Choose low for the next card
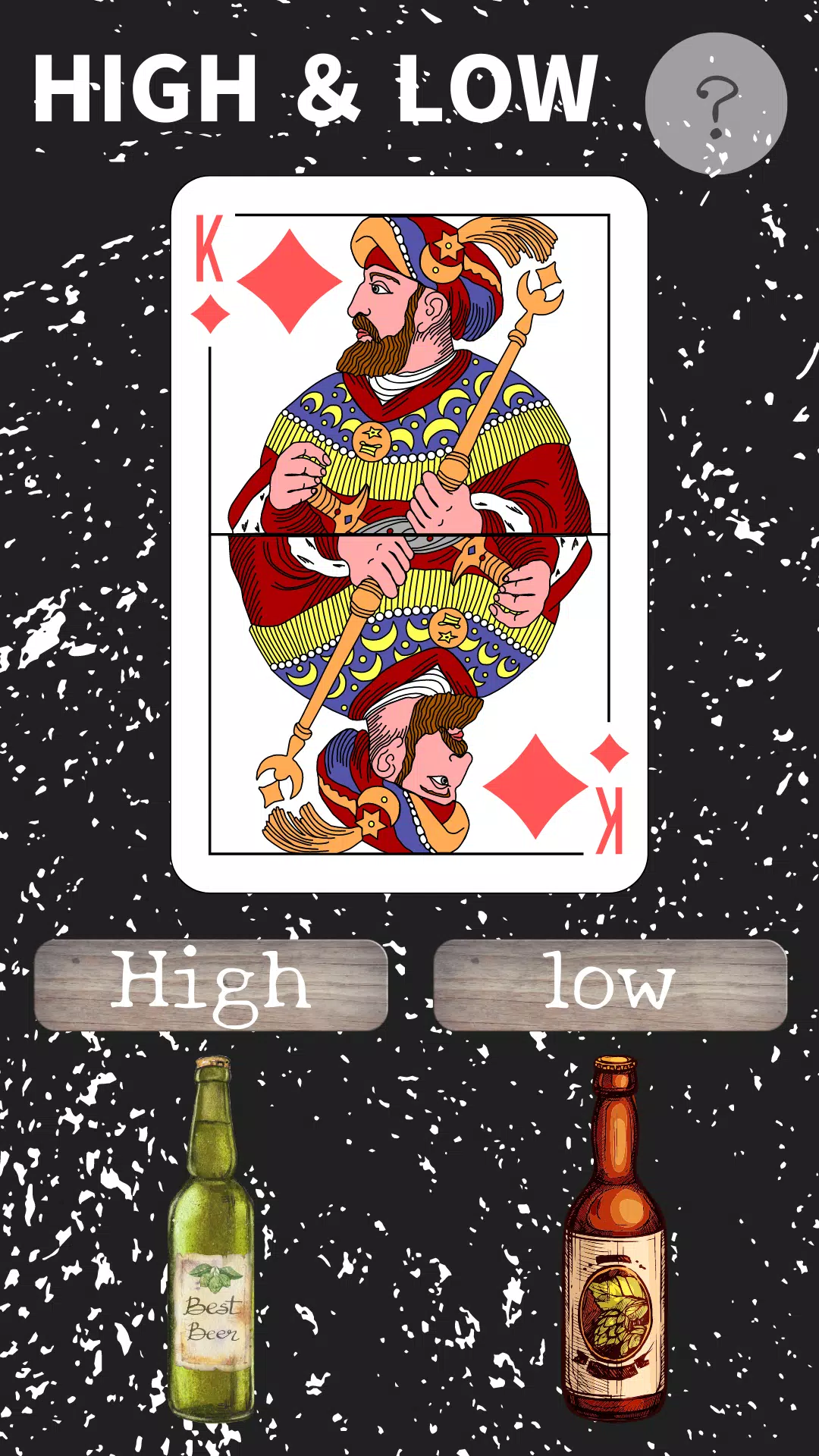The height and width of the screenshot is (1456, 819). coord(610,984)
